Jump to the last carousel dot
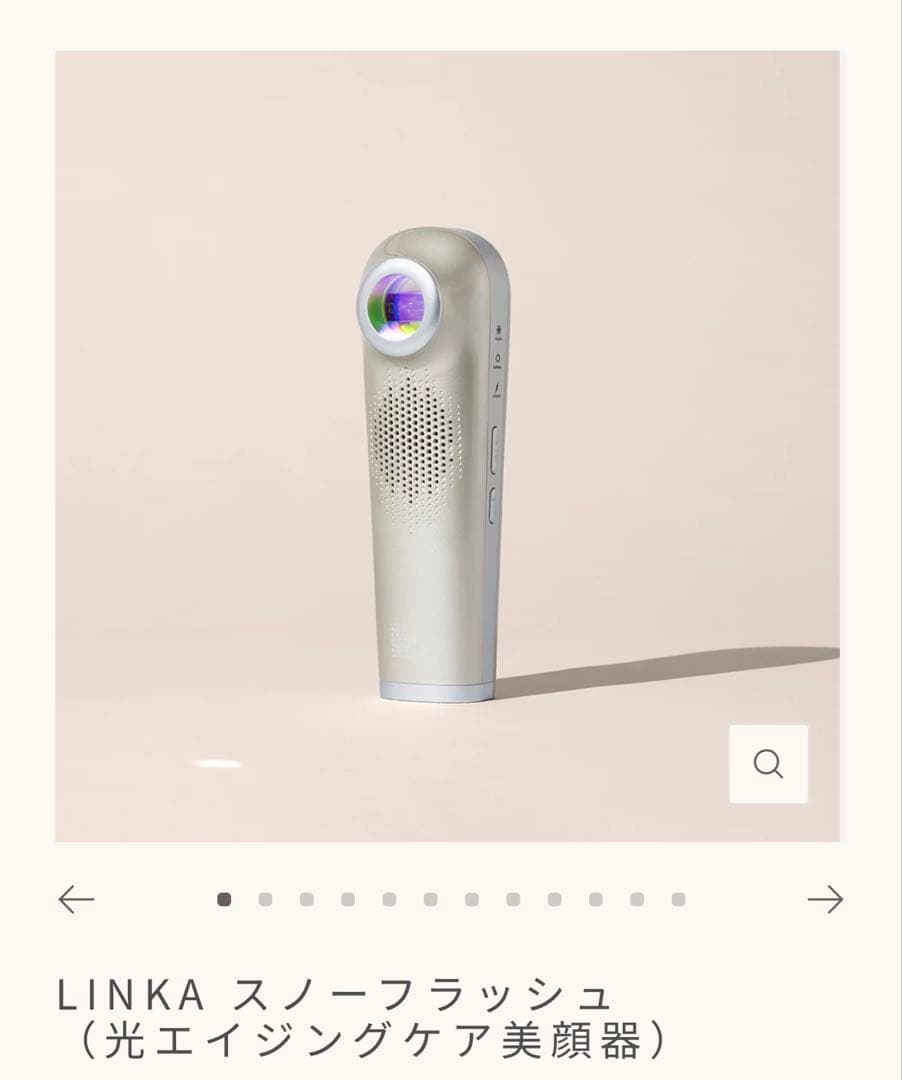This screenshot has height=1080, width=902. (x=678, y=899)
